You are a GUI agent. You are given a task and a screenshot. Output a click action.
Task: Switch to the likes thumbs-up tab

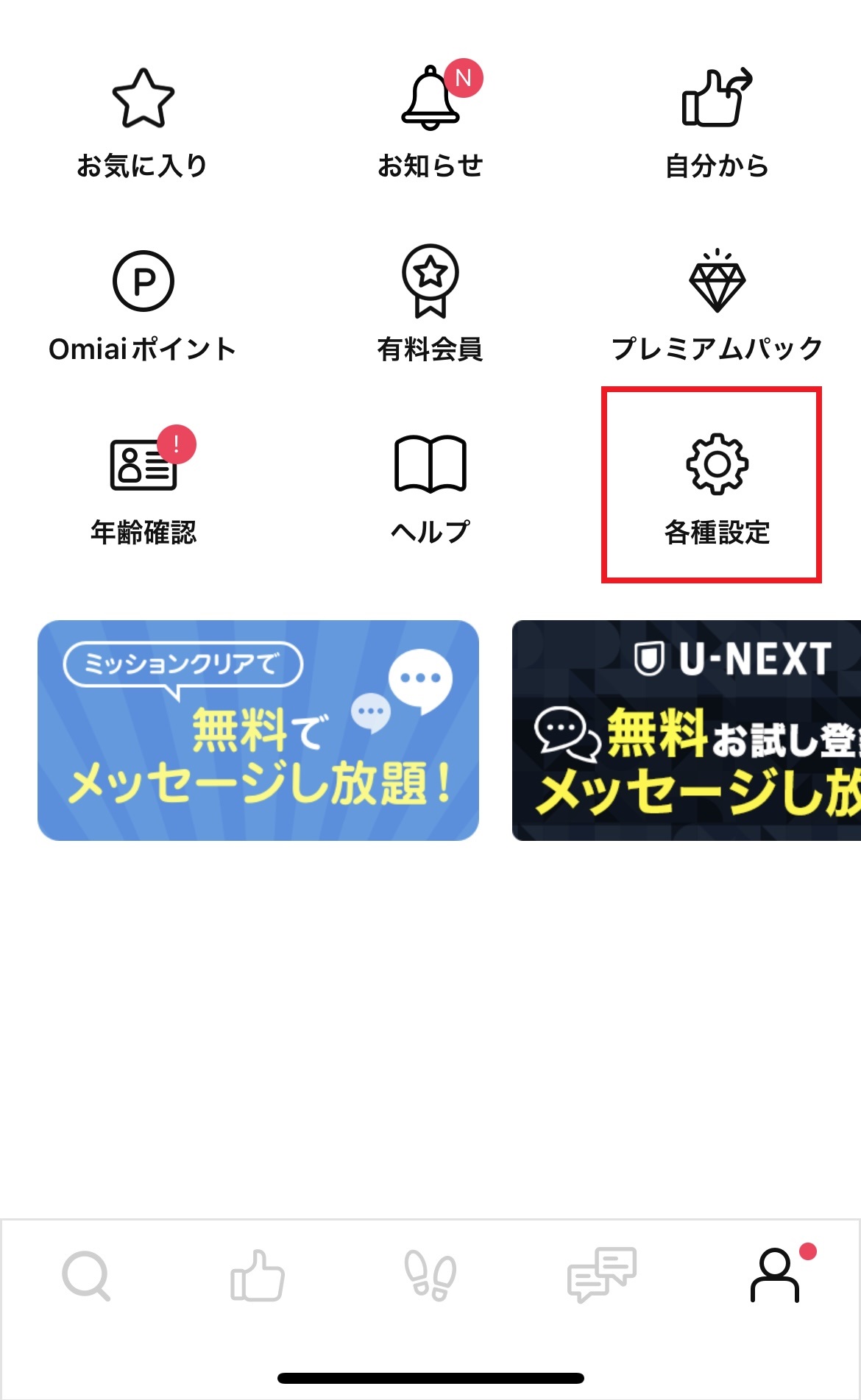[x=258, y=1276]
